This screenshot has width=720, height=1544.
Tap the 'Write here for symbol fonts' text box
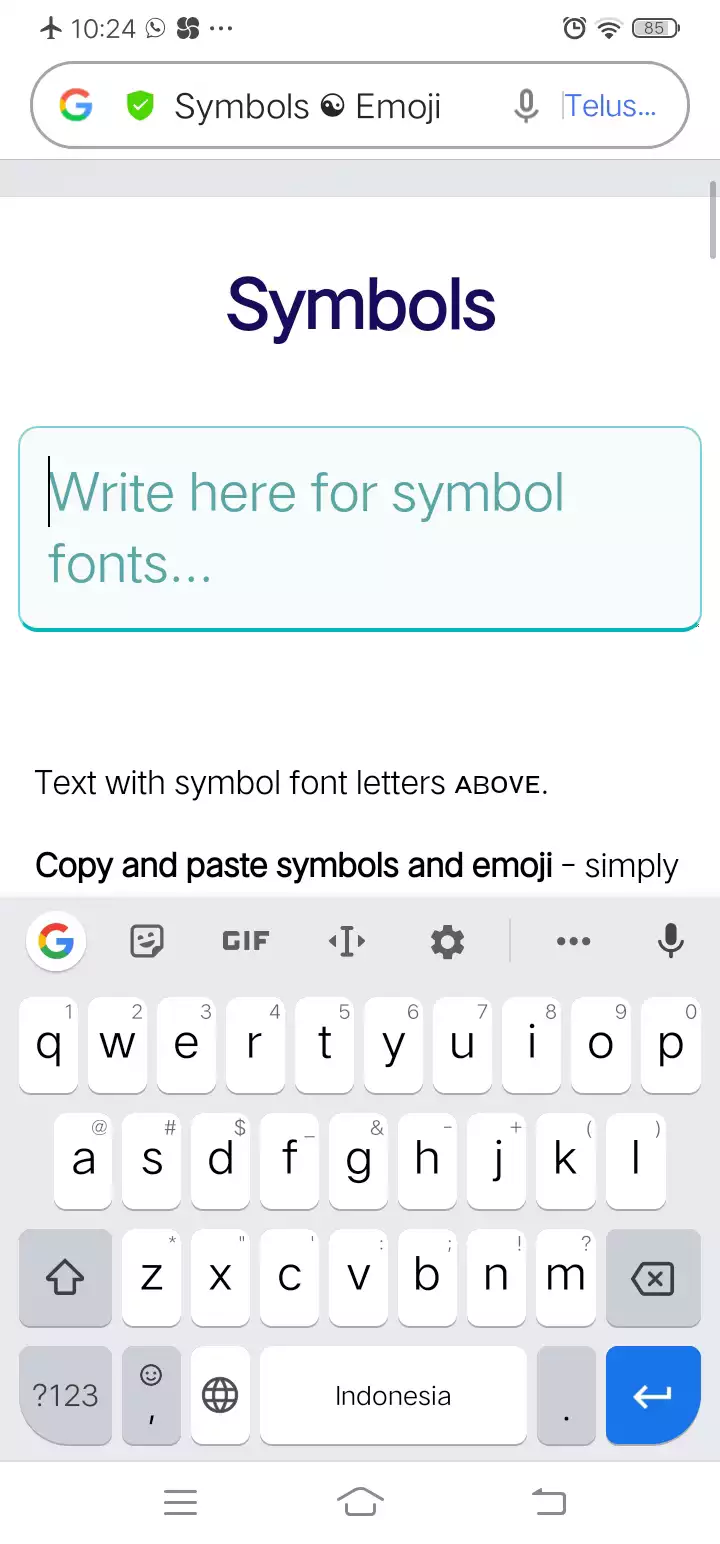click(360, 528)
